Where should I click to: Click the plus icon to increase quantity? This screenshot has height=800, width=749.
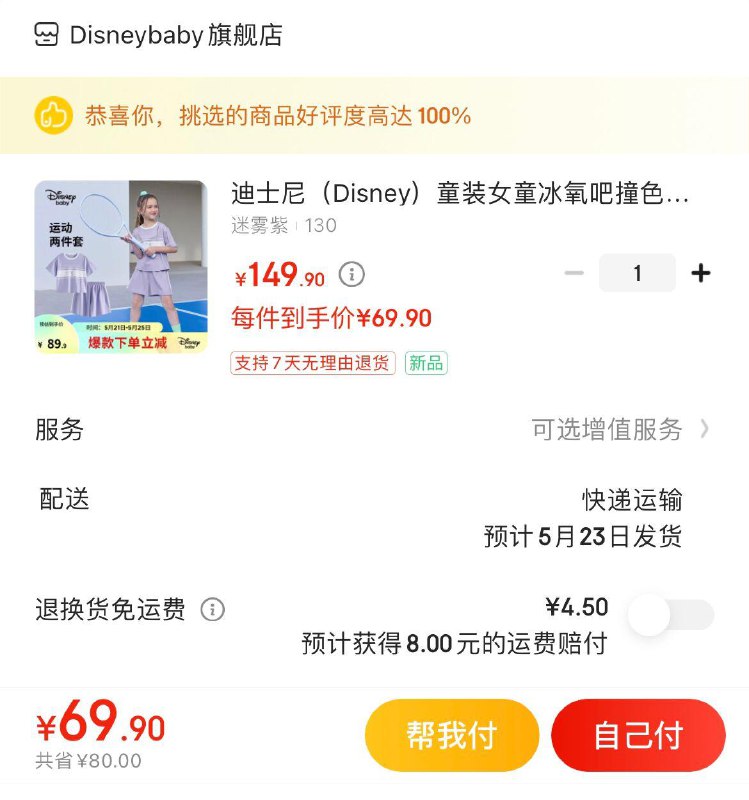coord(701,271)
